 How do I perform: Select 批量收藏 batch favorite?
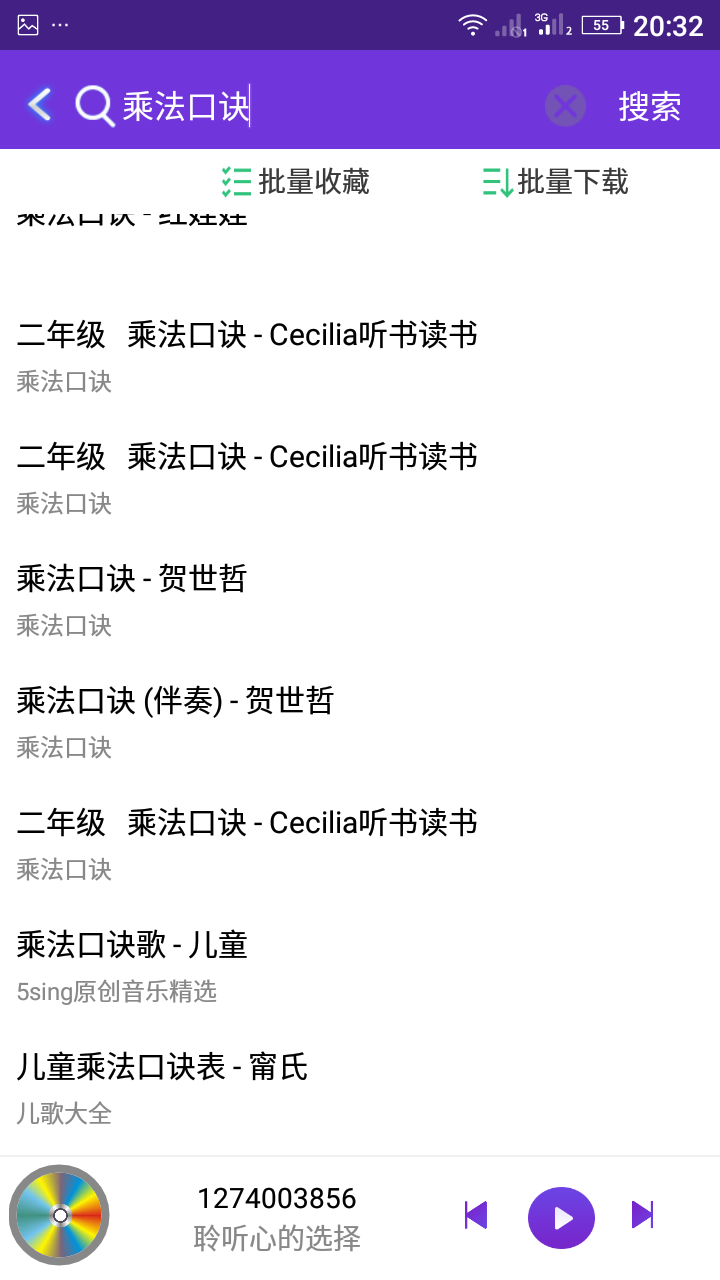[296, 182]
